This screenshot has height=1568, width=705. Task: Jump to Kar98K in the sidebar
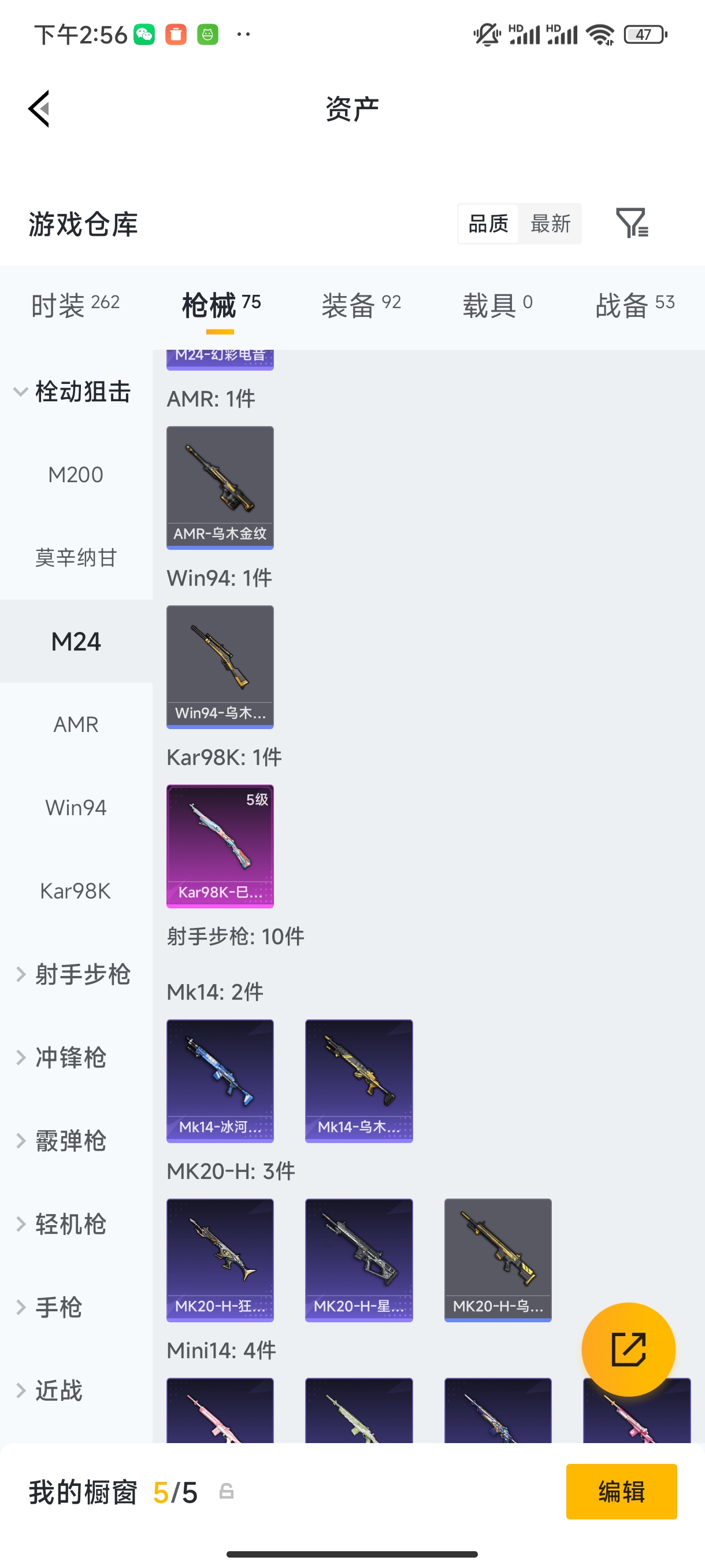click(x=76, y=890)
